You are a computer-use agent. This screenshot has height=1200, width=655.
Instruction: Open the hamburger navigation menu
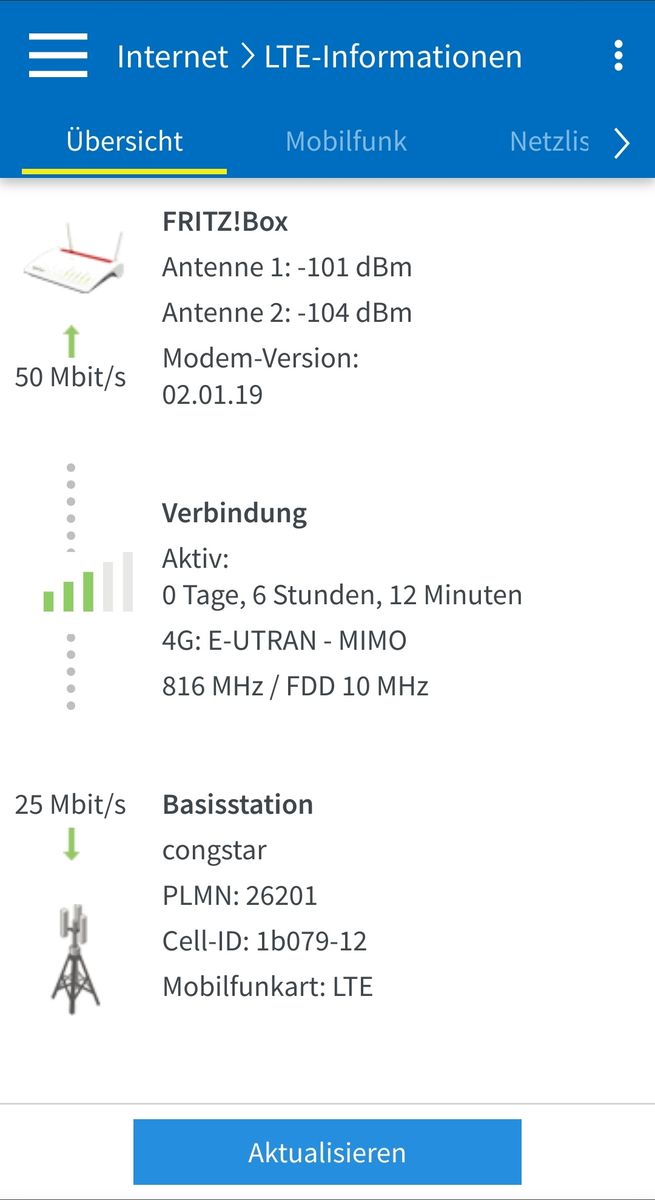point(58,56)
